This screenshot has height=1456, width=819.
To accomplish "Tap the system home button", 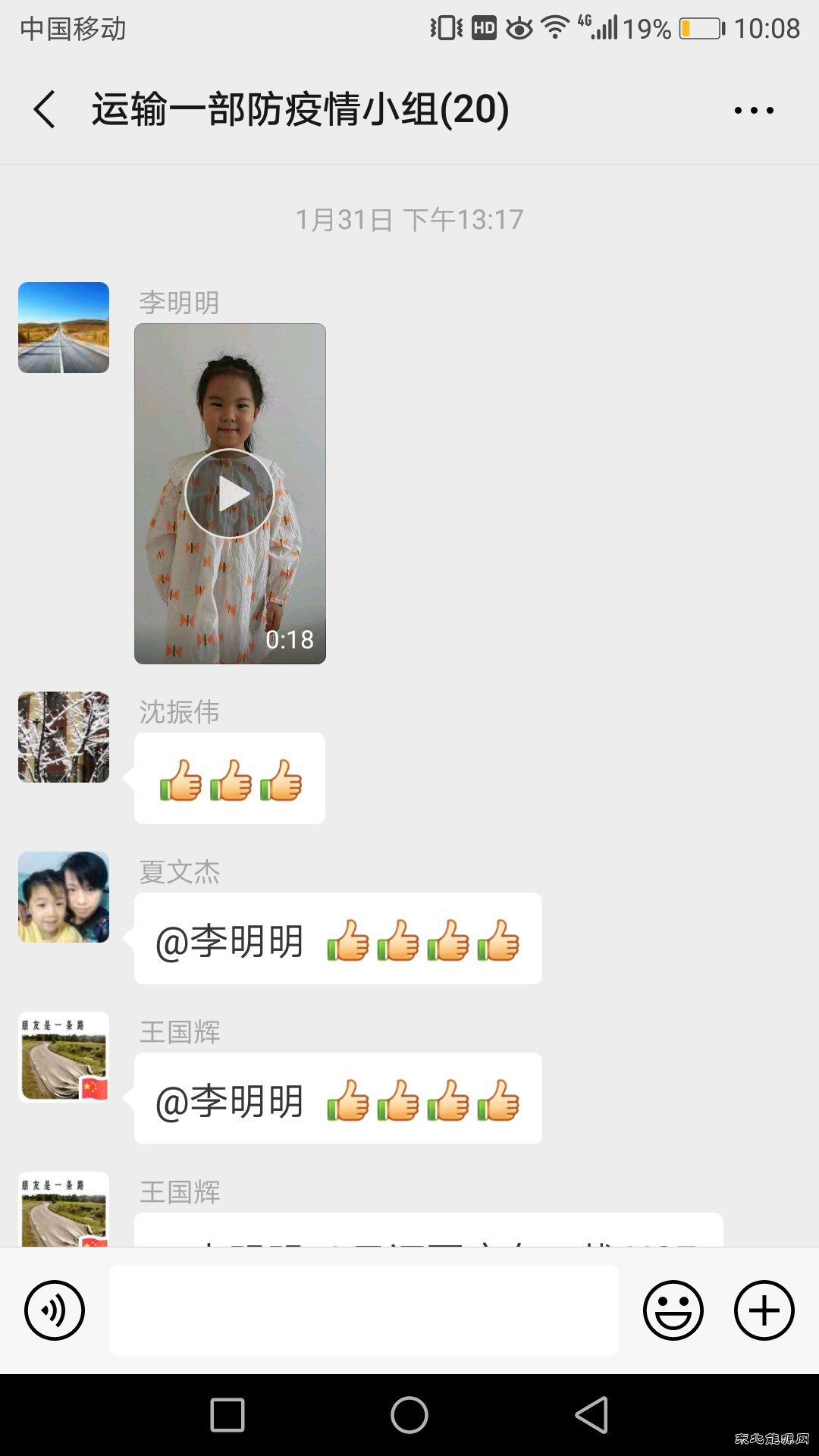I will (409, 1415).
